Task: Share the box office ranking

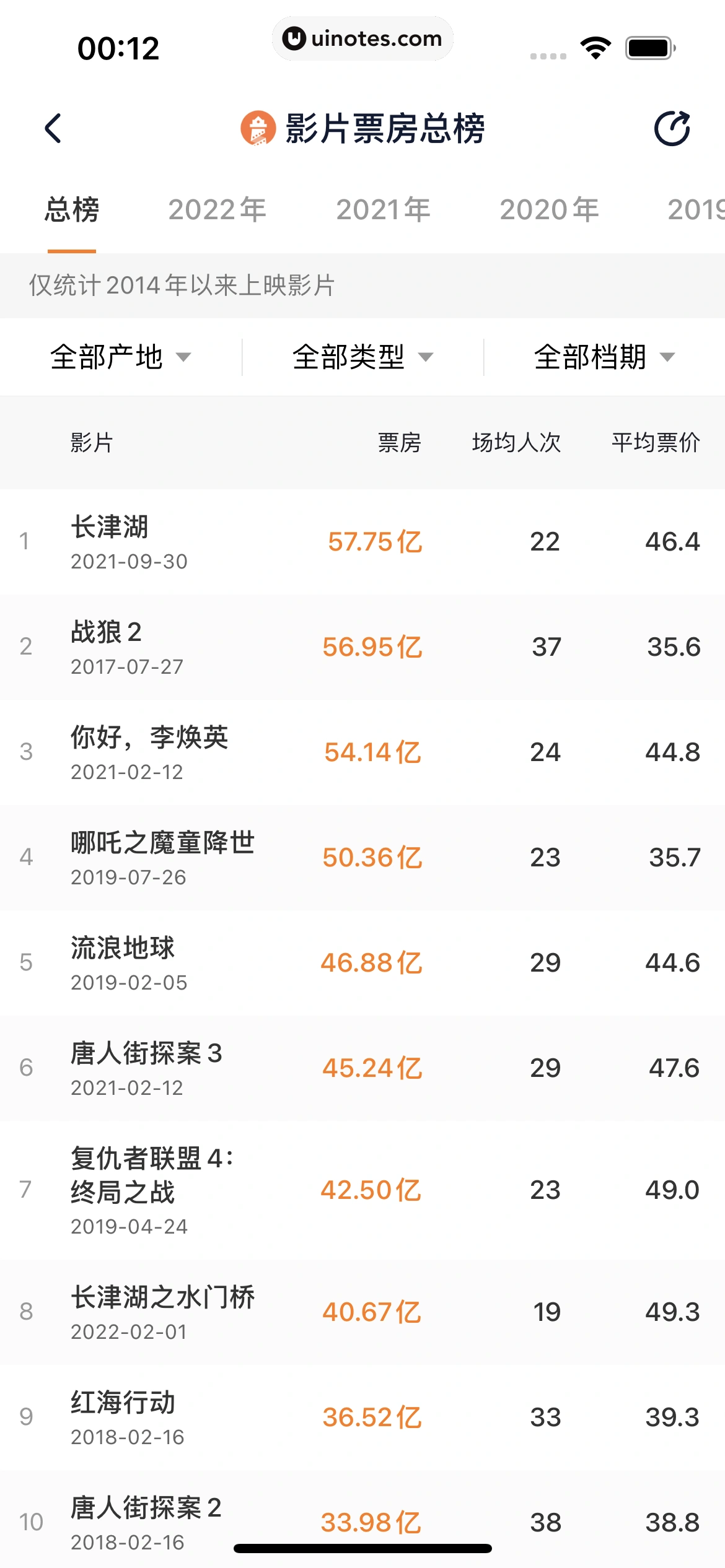Action: point(672,128)
